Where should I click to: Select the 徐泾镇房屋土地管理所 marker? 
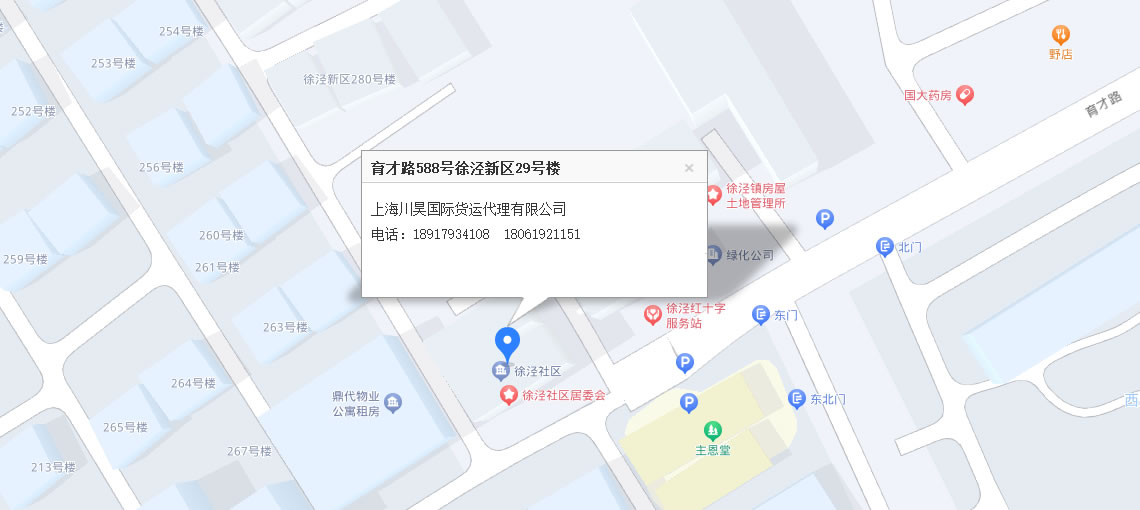point(713,195)
